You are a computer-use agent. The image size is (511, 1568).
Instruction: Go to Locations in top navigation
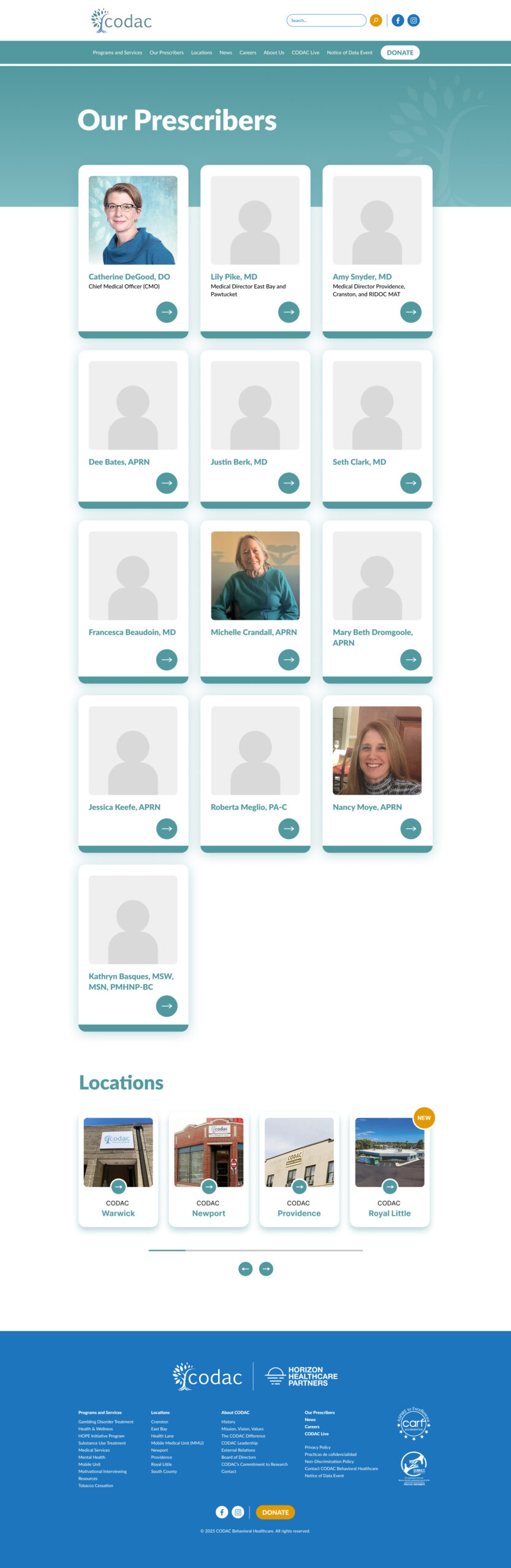[x=202, y=53]
